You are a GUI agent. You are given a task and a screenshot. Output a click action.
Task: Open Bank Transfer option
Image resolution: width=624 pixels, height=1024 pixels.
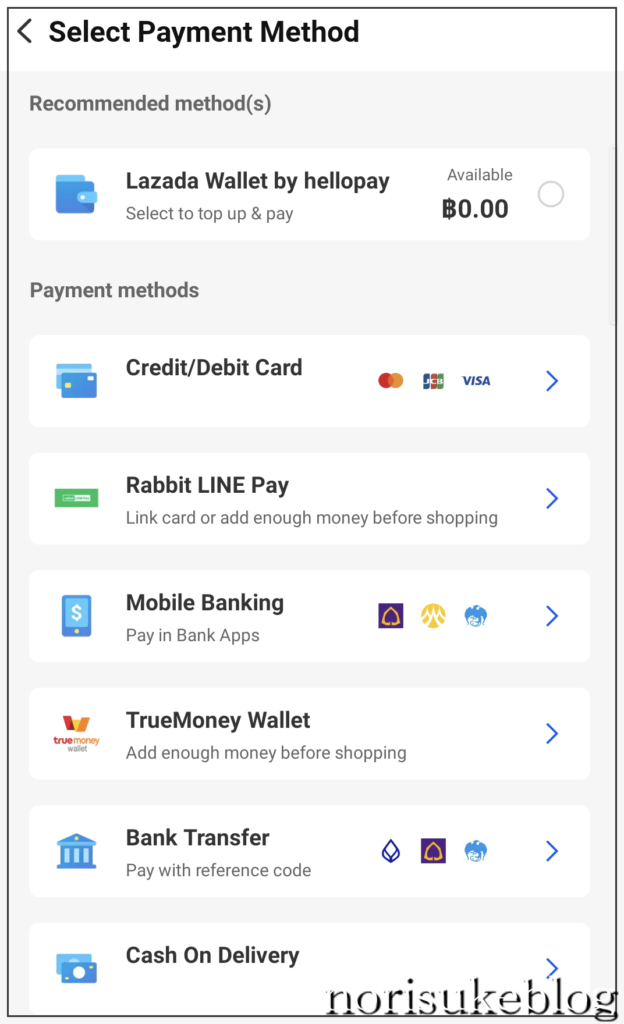(x=309, y=851)
